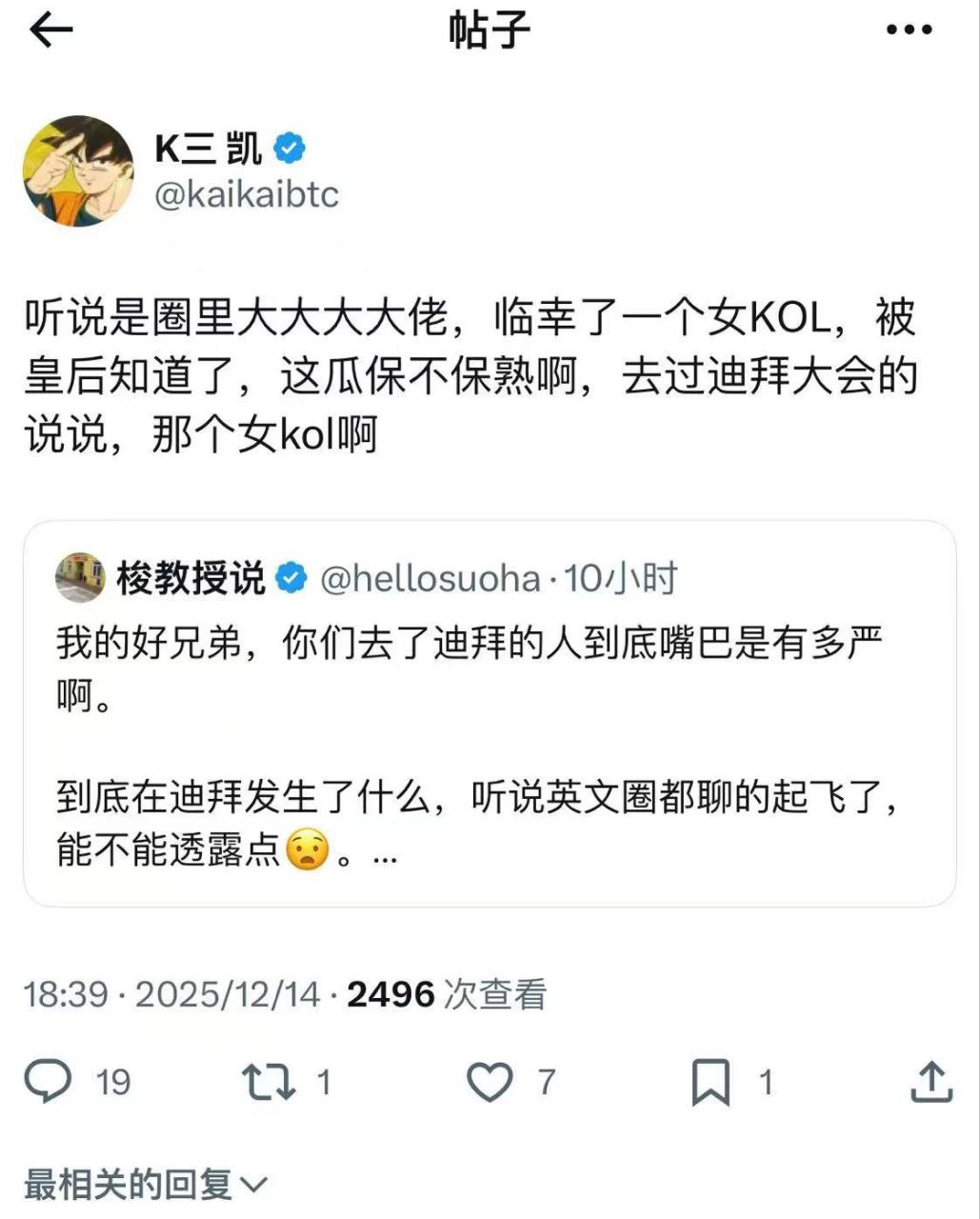Bookmark K三凯's post
Image resolution: width=980 pixels, height=1219 pixels.
710,1082
